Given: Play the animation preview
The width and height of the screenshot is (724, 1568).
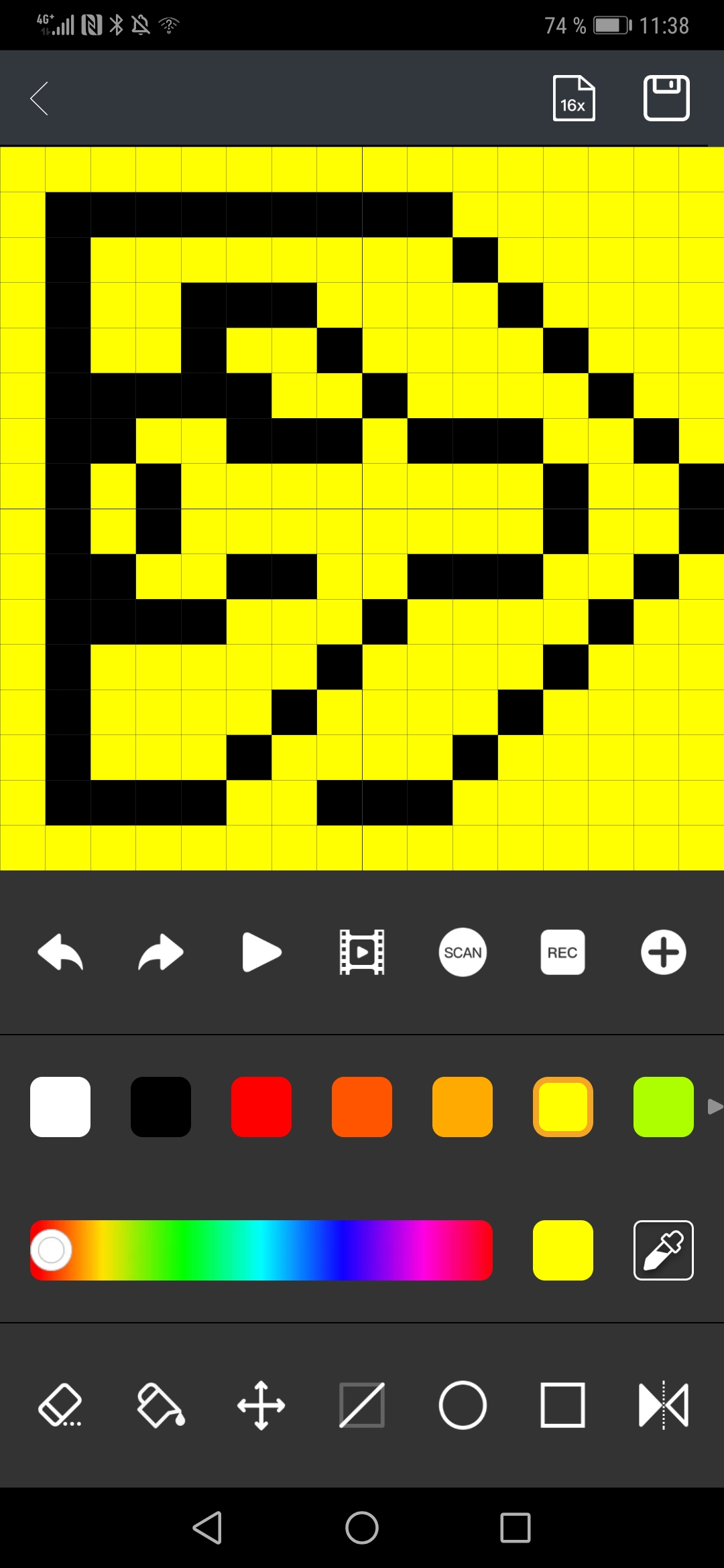Looking at the screenshot, I should pos(261,952).
